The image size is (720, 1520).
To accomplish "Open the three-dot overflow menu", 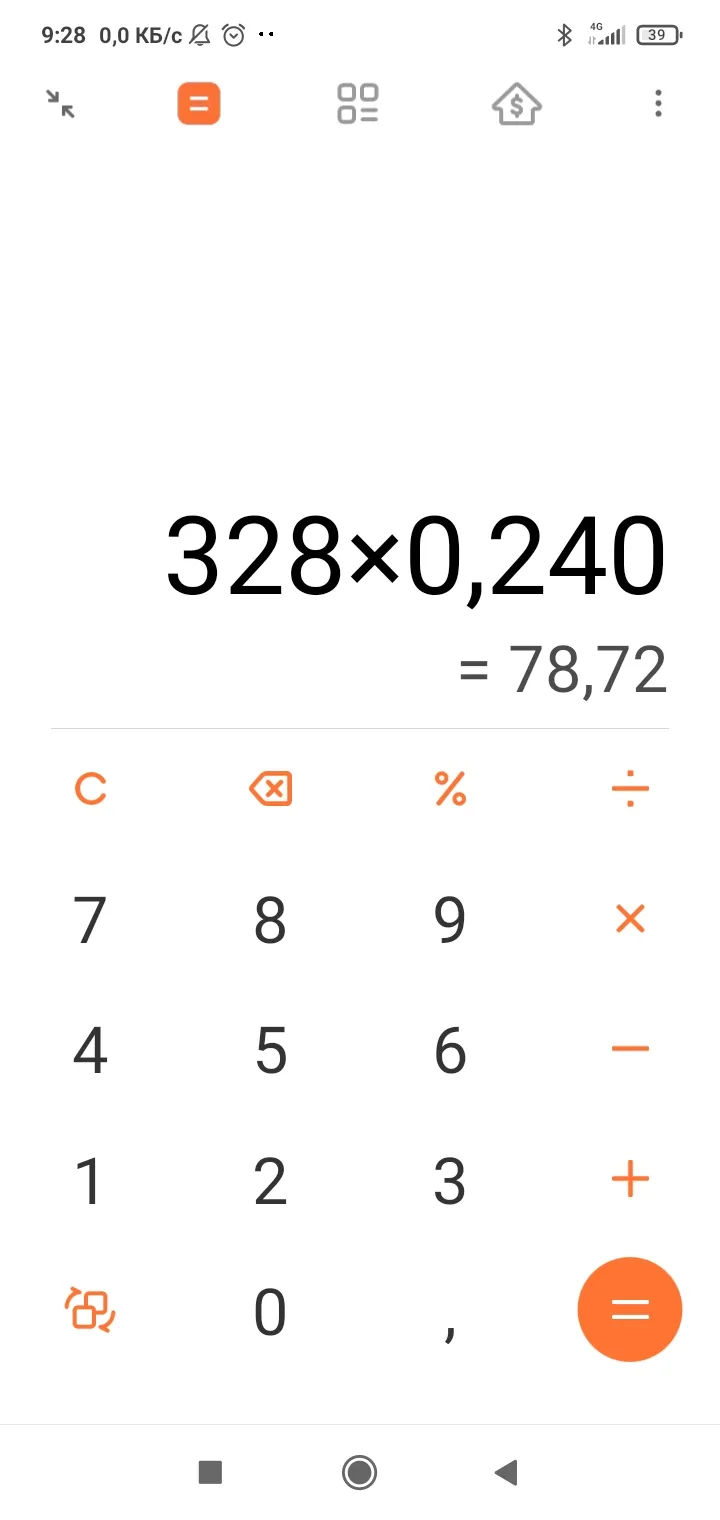I will coord(657,104).
